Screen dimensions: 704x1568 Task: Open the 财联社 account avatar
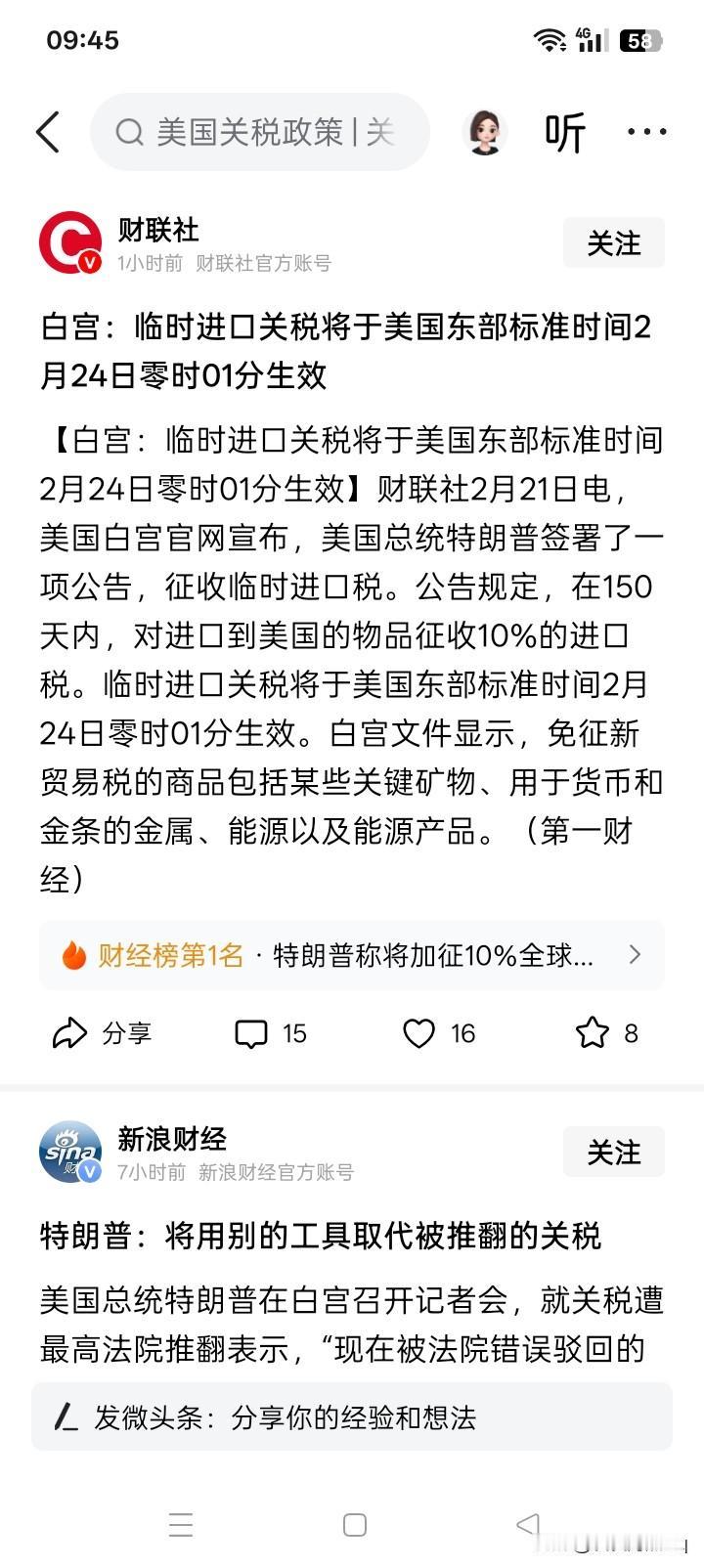click(x=68, y=241)
